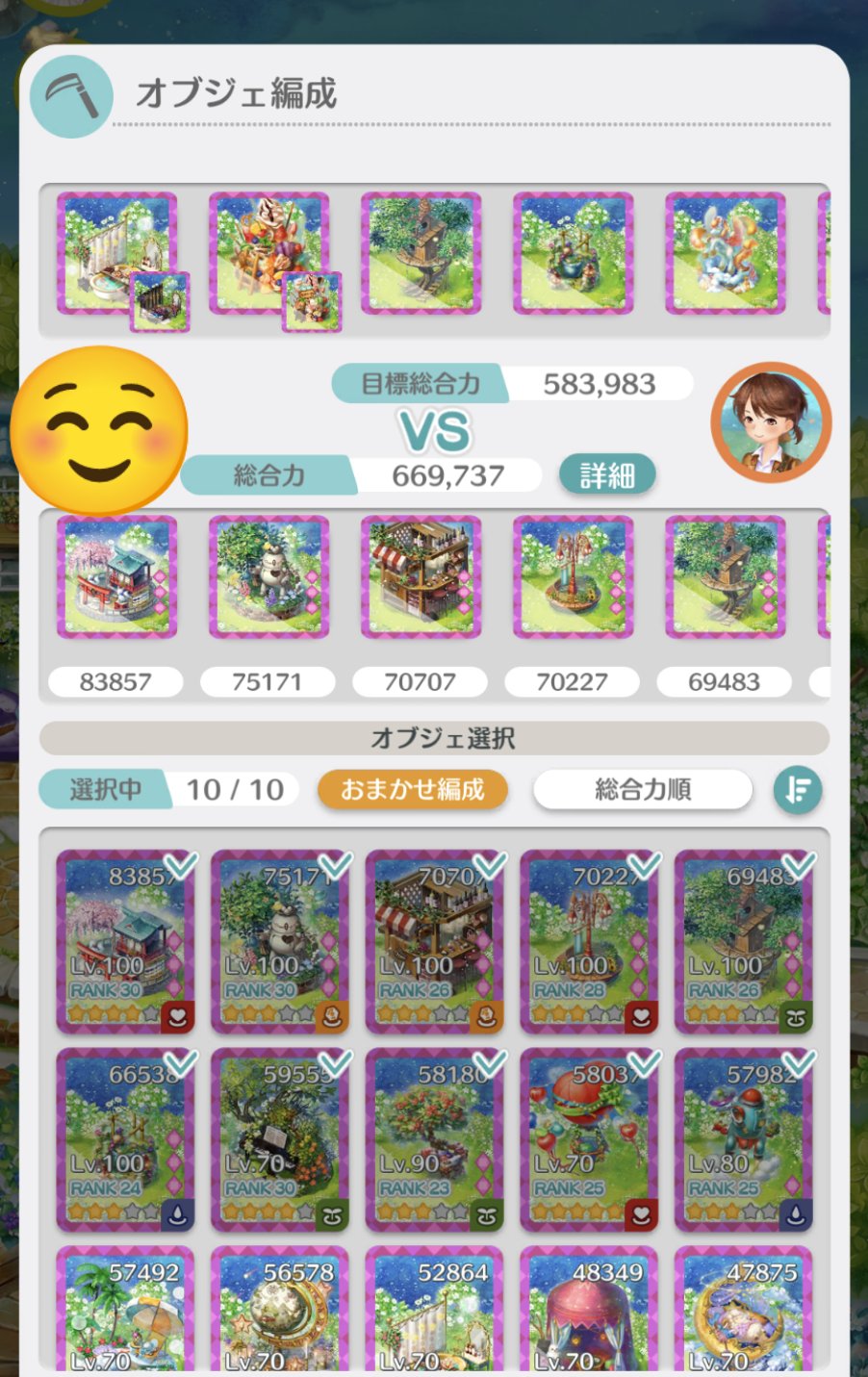Deselect the object card with power 66538
Image resolution: width=868 pixels, height=1377 pixels.
click(126, 1140)
